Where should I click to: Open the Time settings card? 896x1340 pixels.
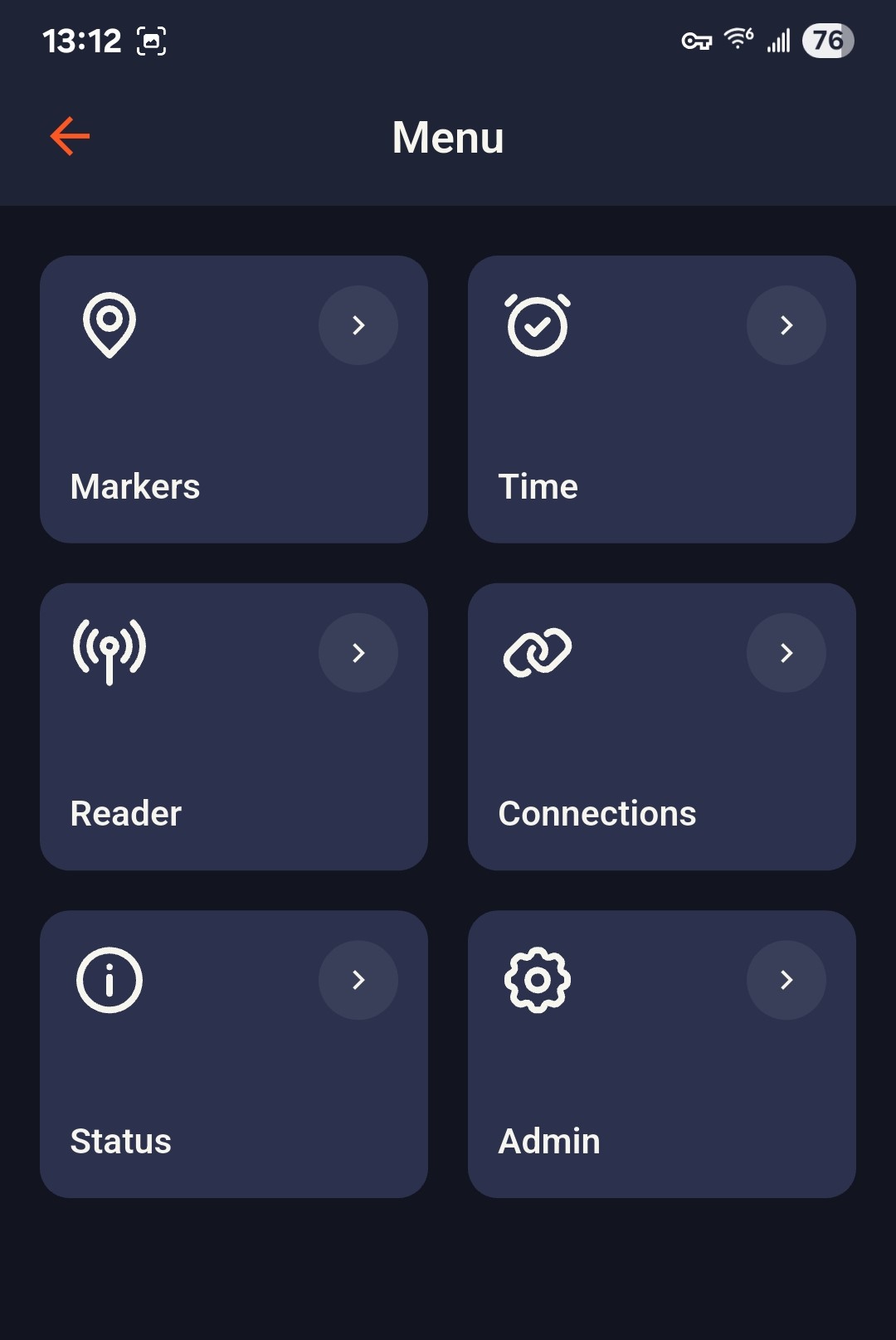661,399
